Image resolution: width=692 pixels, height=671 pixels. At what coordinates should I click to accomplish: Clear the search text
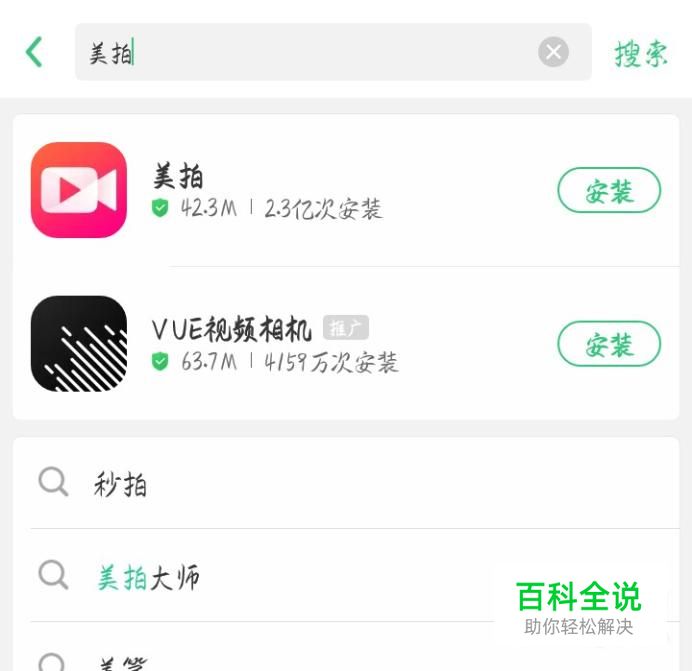click(x=553, y=52)
